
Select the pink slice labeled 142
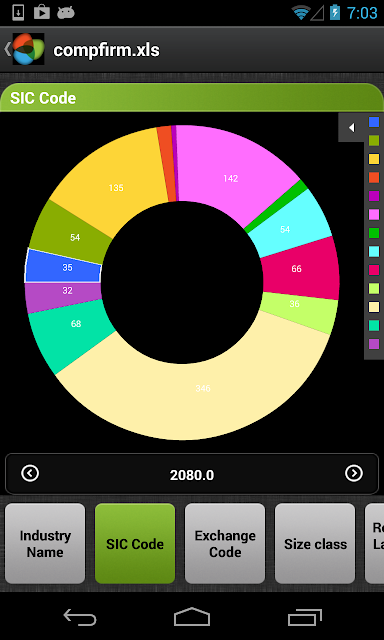[231, 176]
